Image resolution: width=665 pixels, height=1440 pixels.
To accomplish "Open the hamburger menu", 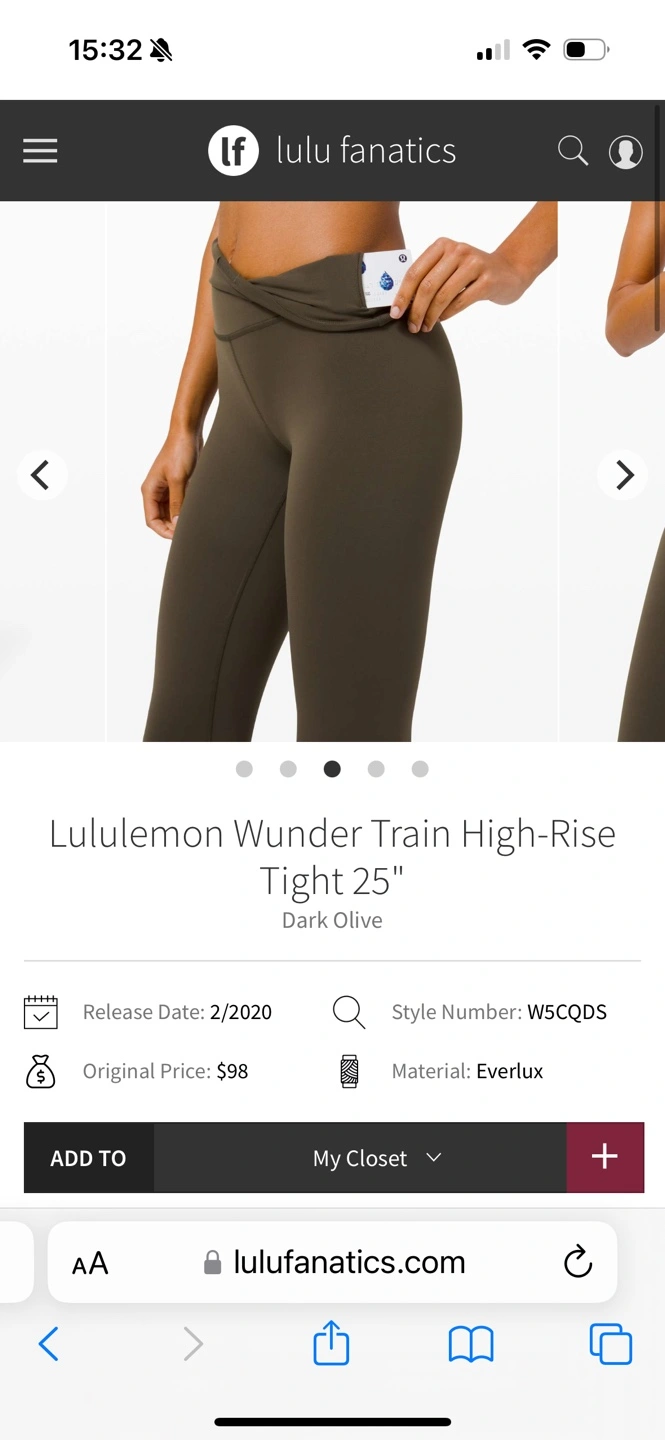I will [x=40, y=151].
